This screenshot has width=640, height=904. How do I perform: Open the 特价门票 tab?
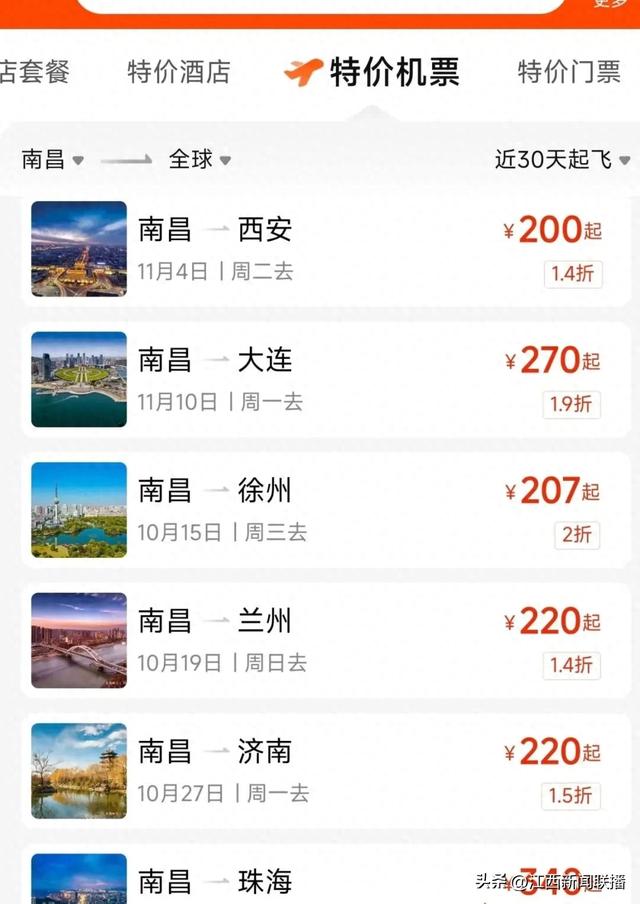point(569,72)
